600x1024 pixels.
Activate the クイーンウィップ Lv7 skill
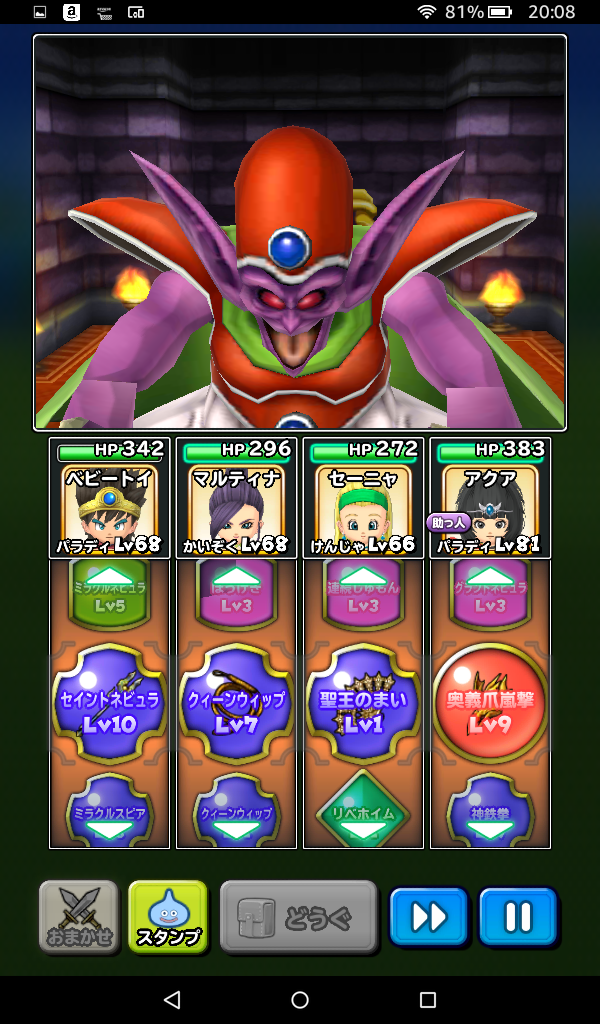coord(236,705)
